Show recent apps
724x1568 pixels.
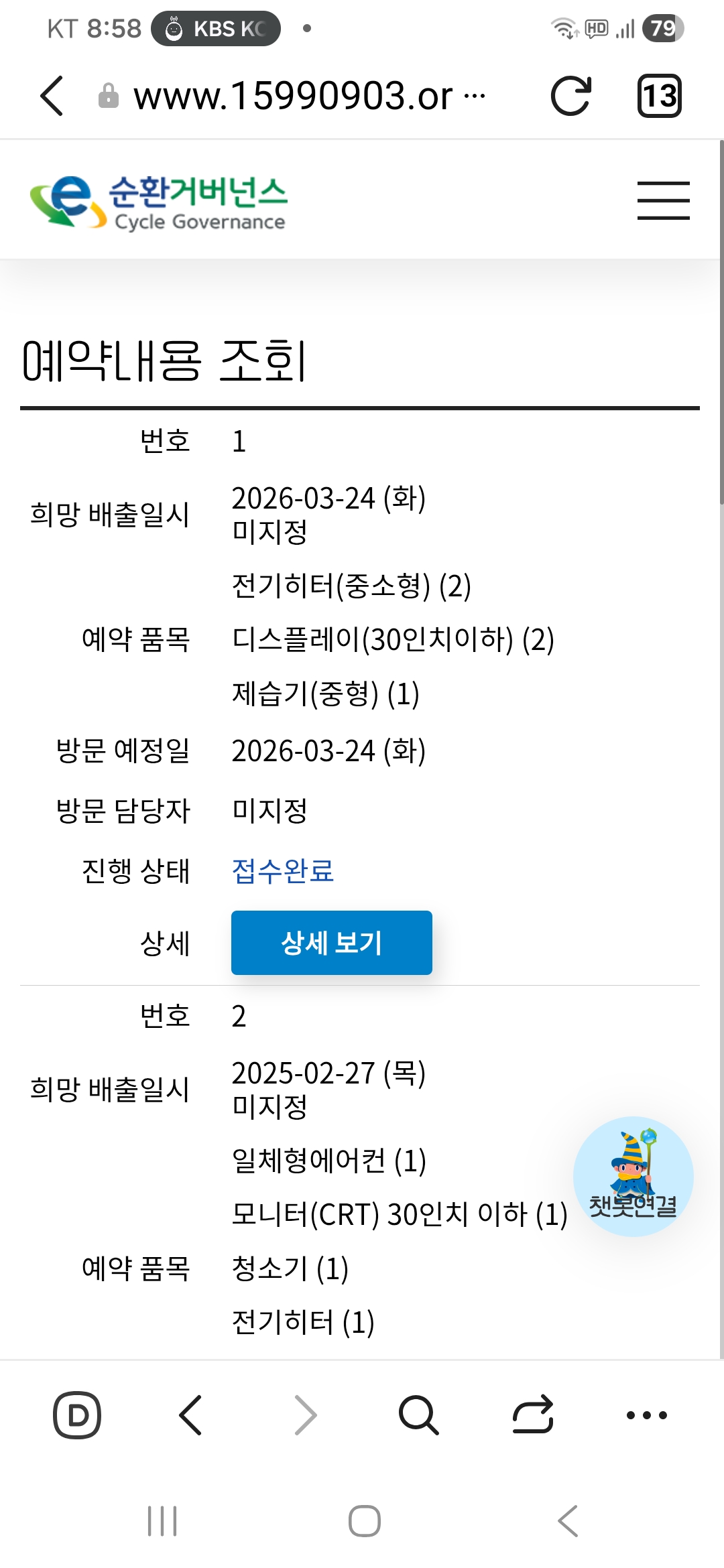click(x=162, y=1520)
